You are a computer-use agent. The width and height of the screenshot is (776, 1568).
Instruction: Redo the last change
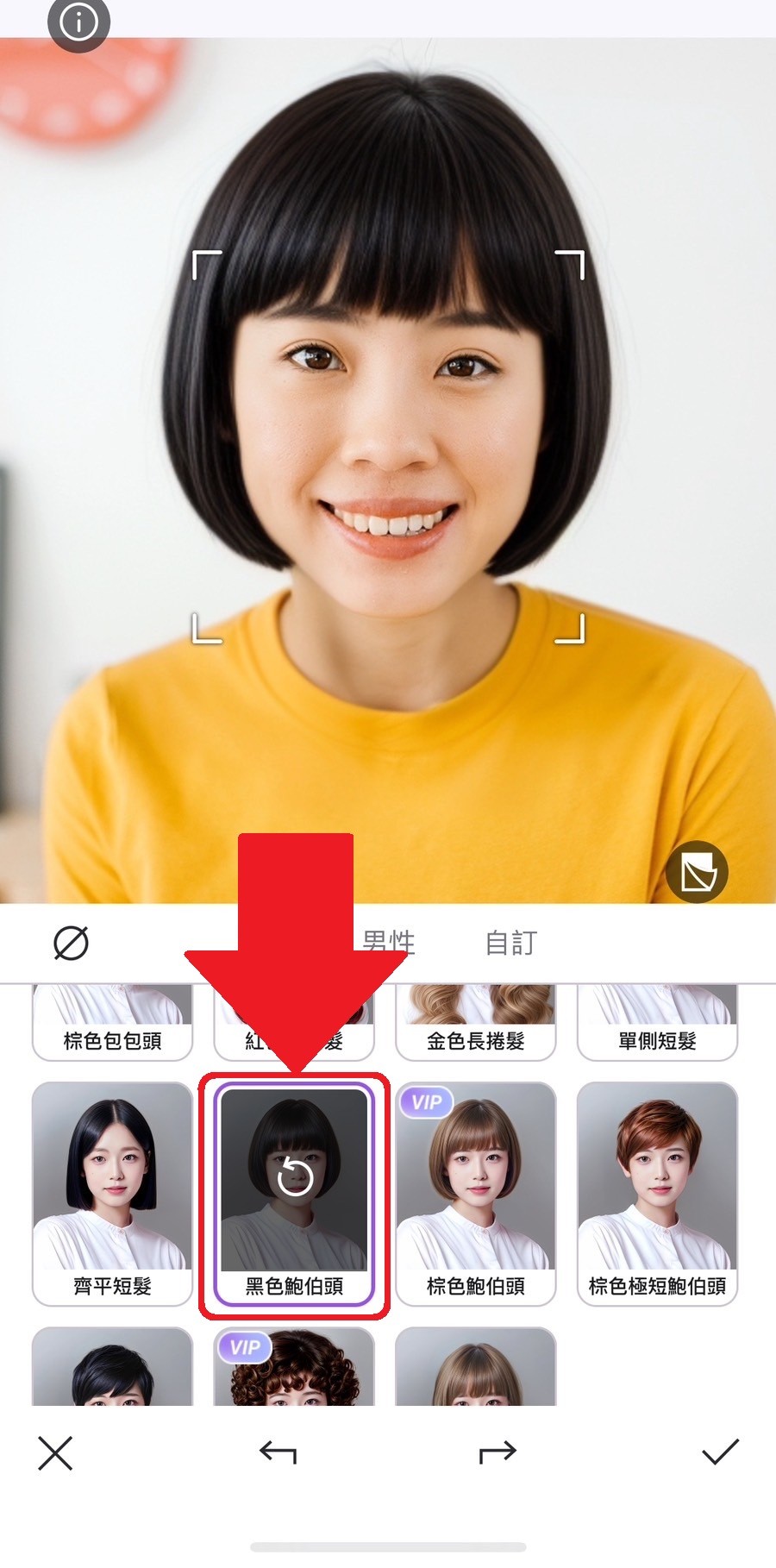coord(498,1453)
